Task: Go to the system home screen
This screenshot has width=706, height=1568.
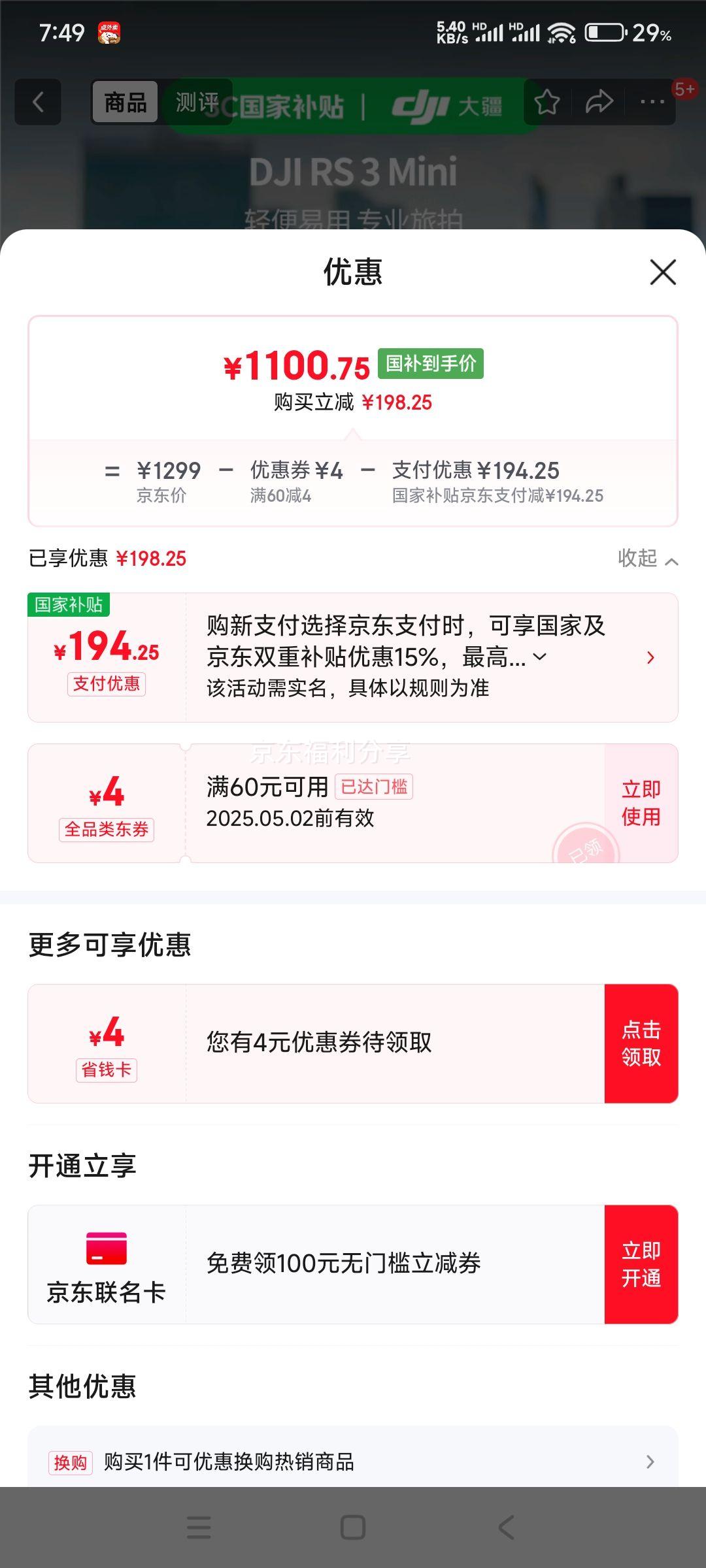Action: (353, 1527)
